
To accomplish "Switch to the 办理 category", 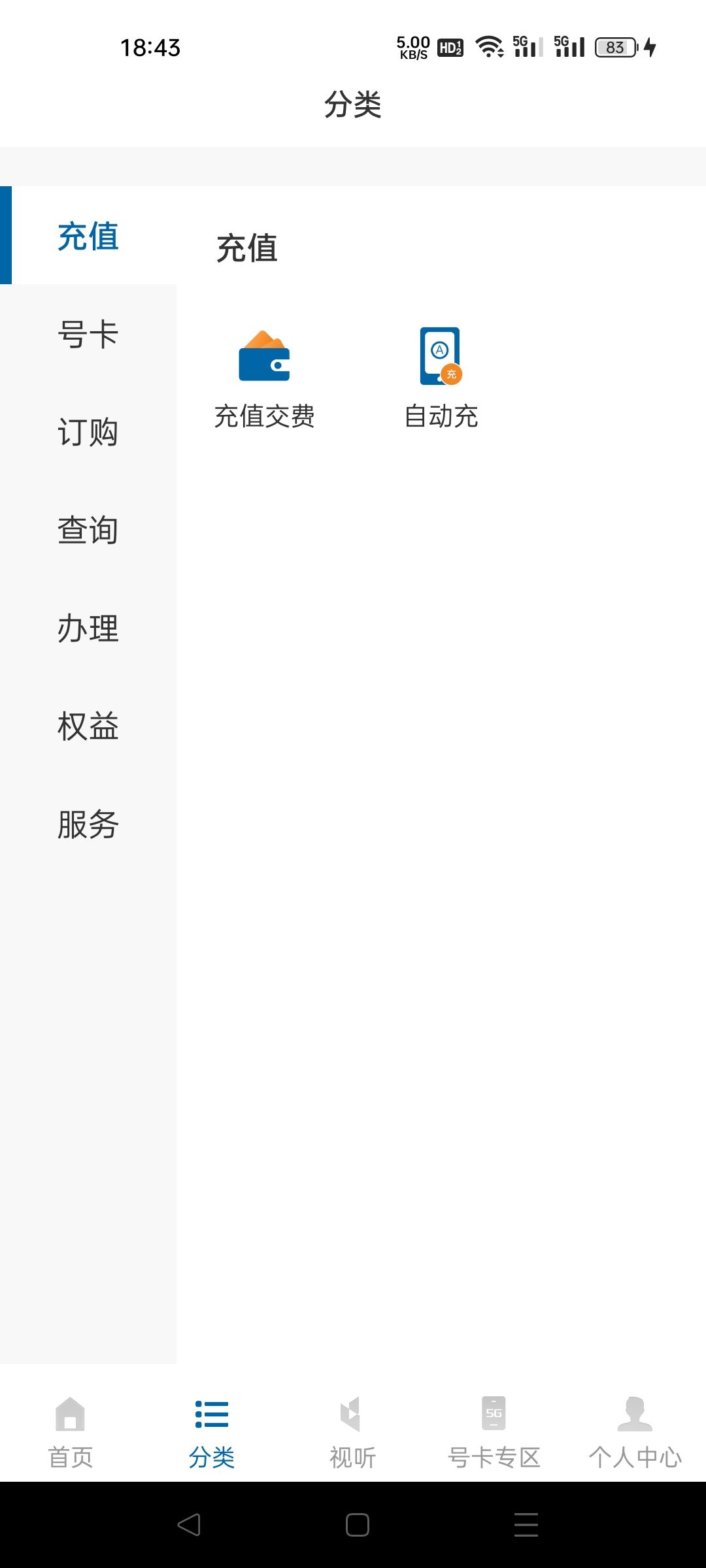I will (x=88, y=628).
